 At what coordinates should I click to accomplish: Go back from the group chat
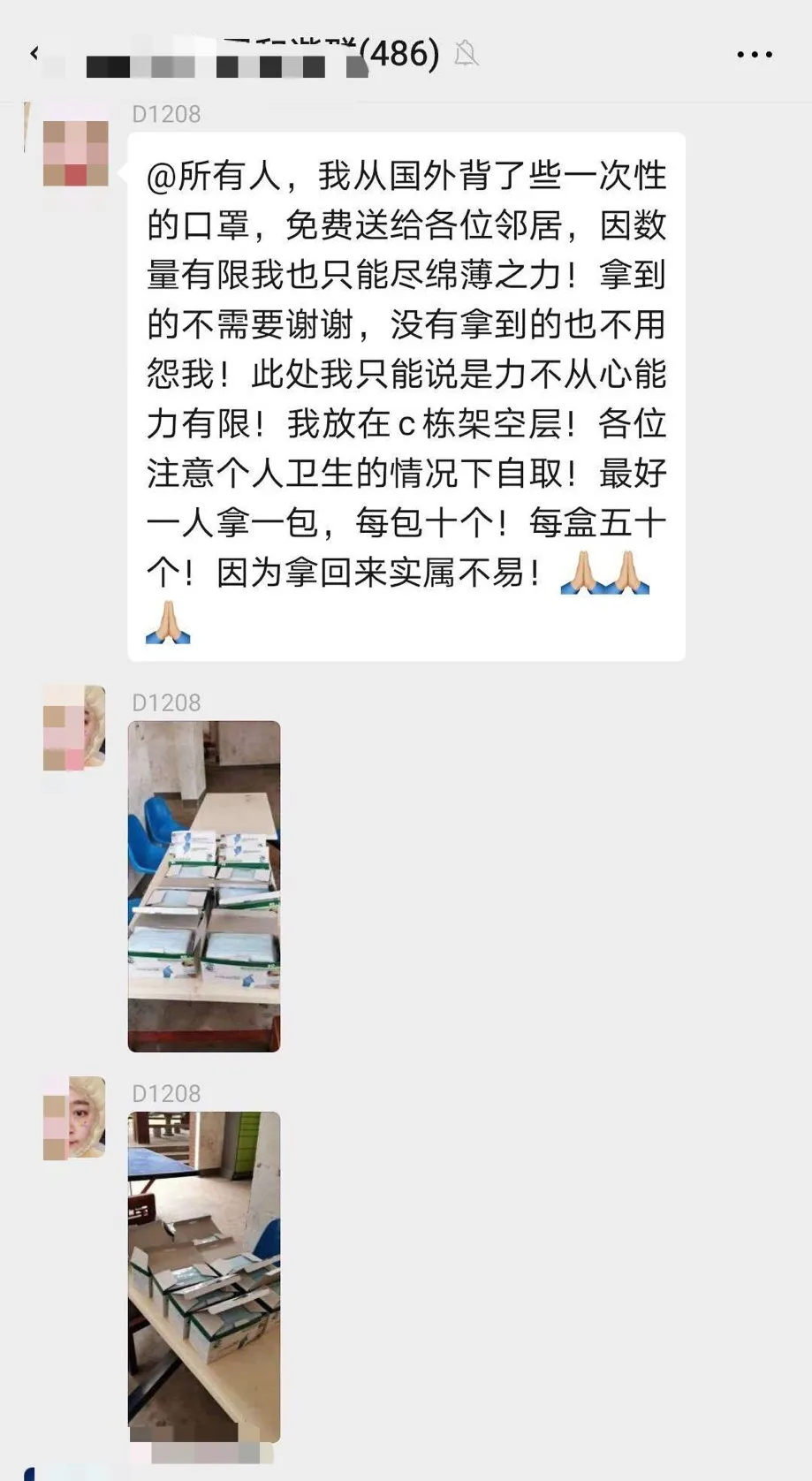[34, 54]
